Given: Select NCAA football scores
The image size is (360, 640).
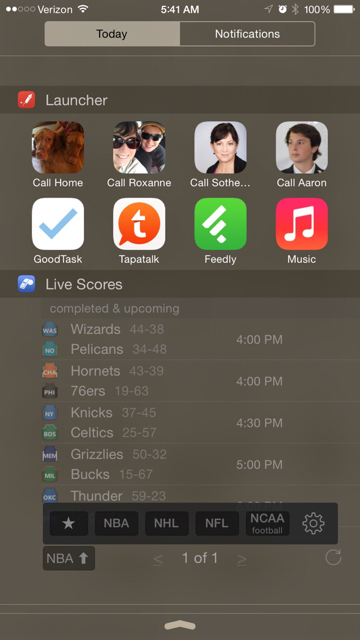Looking at the screenshot, I should (267, 523).
